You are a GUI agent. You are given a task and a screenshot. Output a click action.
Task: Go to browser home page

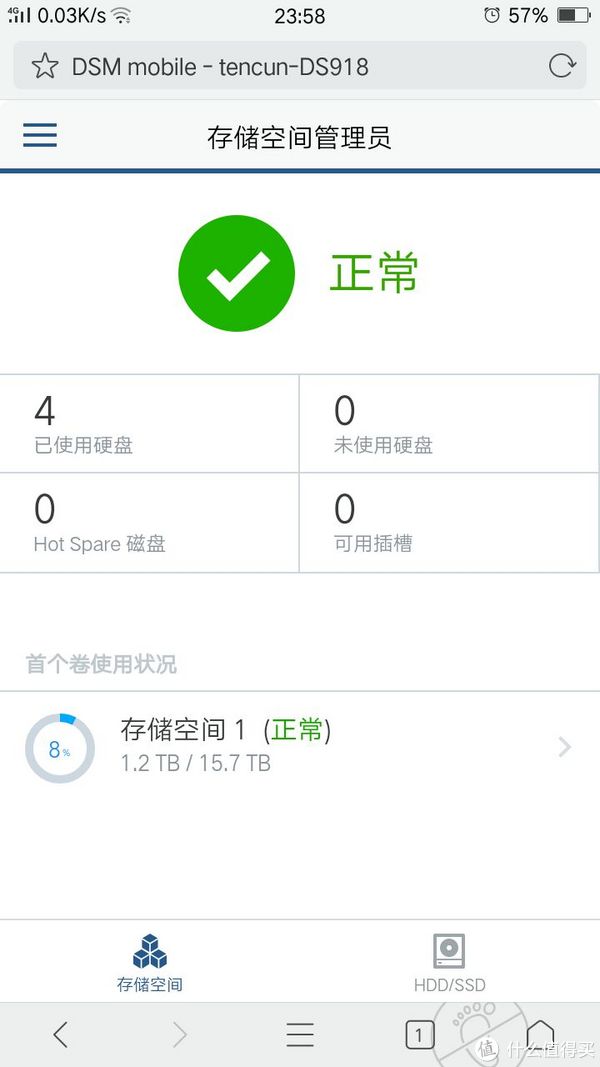pyautogui.click(x=540, y=1034)
